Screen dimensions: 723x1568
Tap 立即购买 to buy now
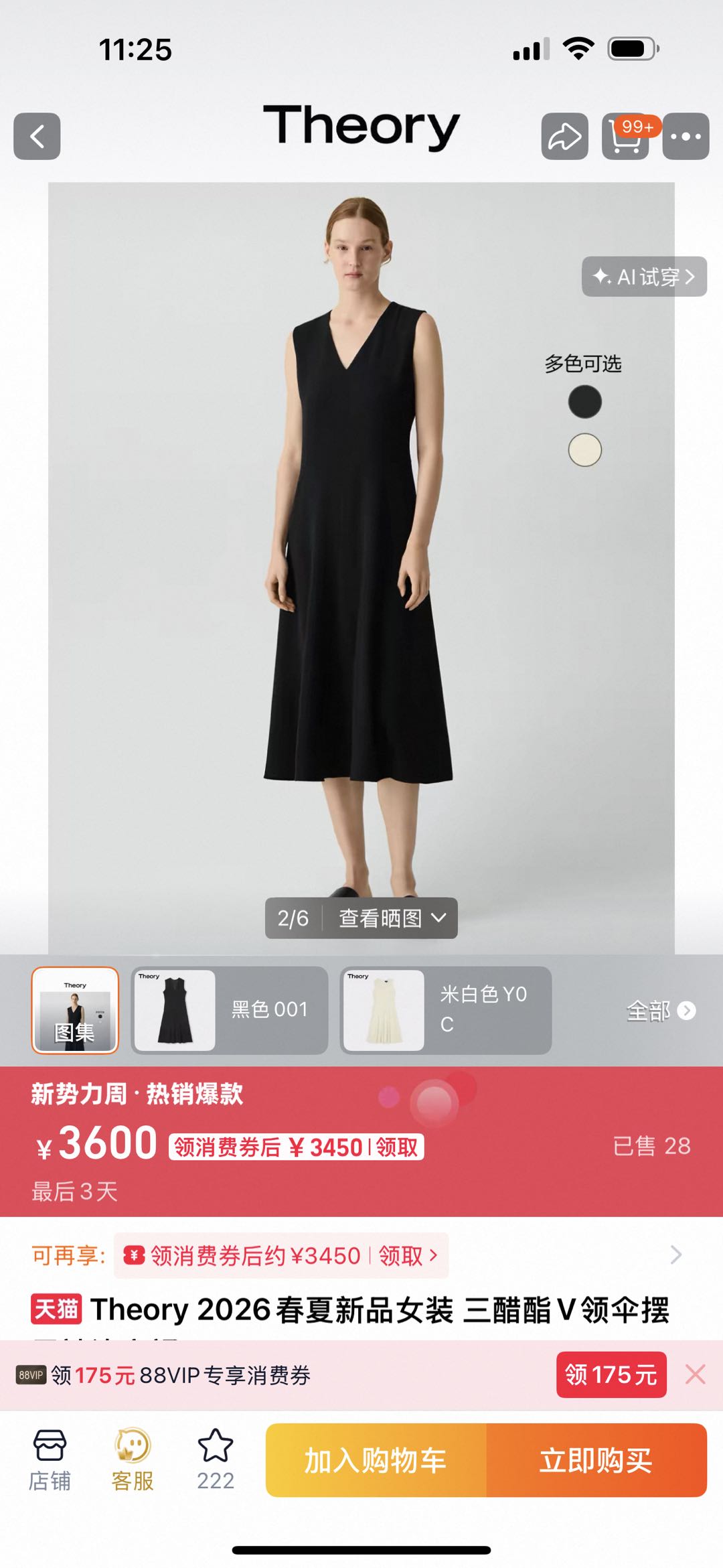tap(596, 1460)
